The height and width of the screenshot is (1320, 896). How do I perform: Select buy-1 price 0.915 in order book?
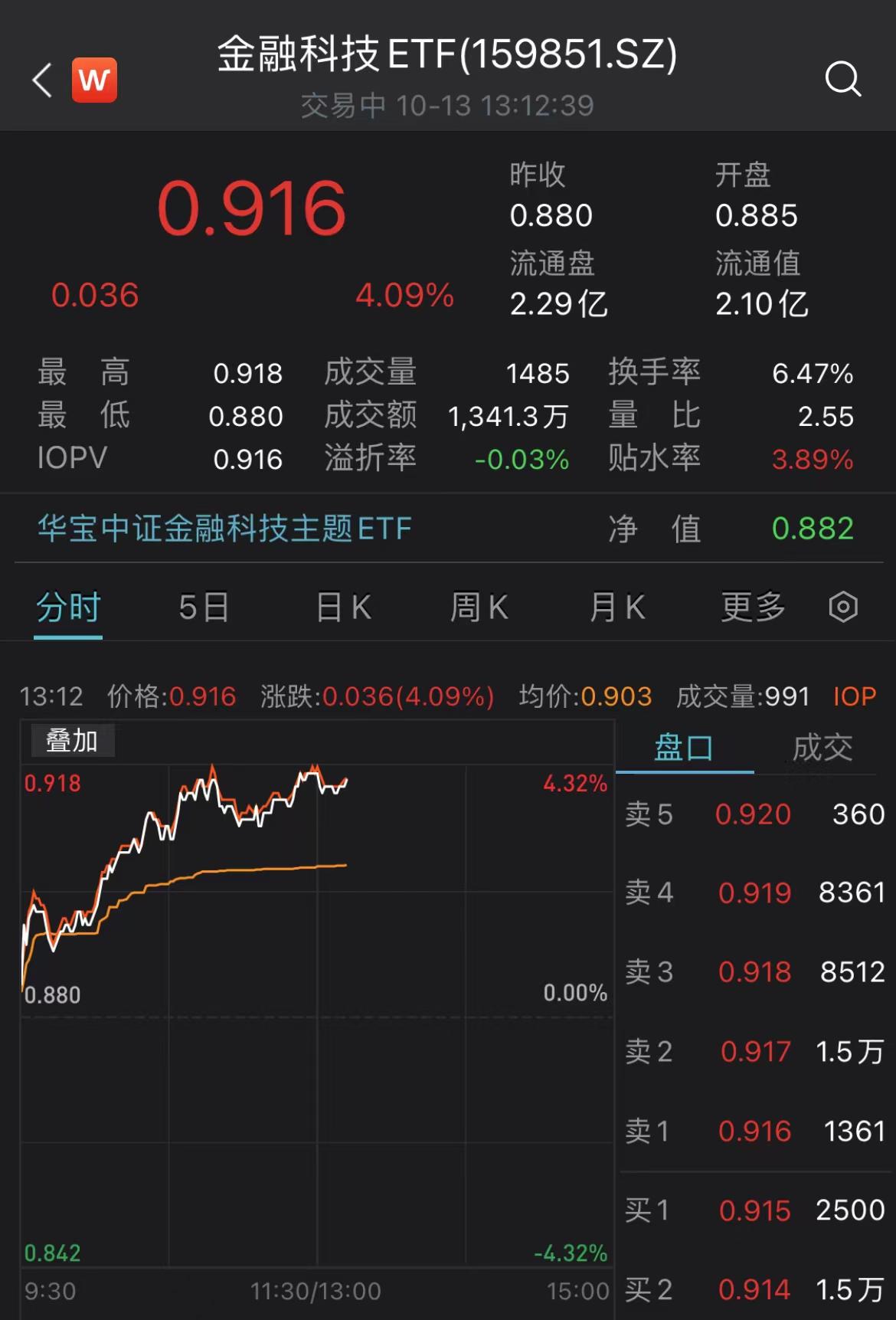click(755, 1210)
